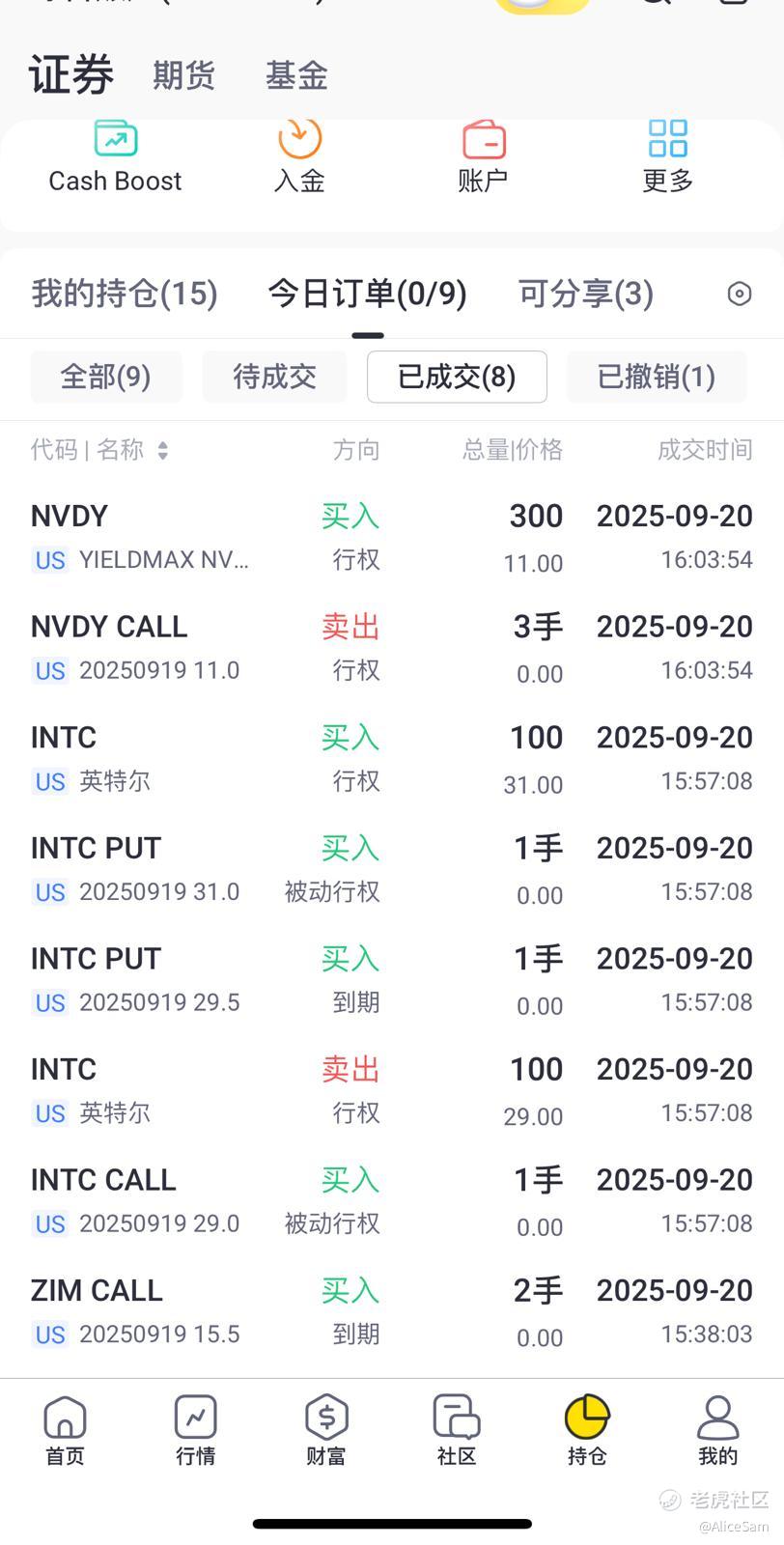
Task: Switch to 可分享(3) tab
Action: [586, 294]
